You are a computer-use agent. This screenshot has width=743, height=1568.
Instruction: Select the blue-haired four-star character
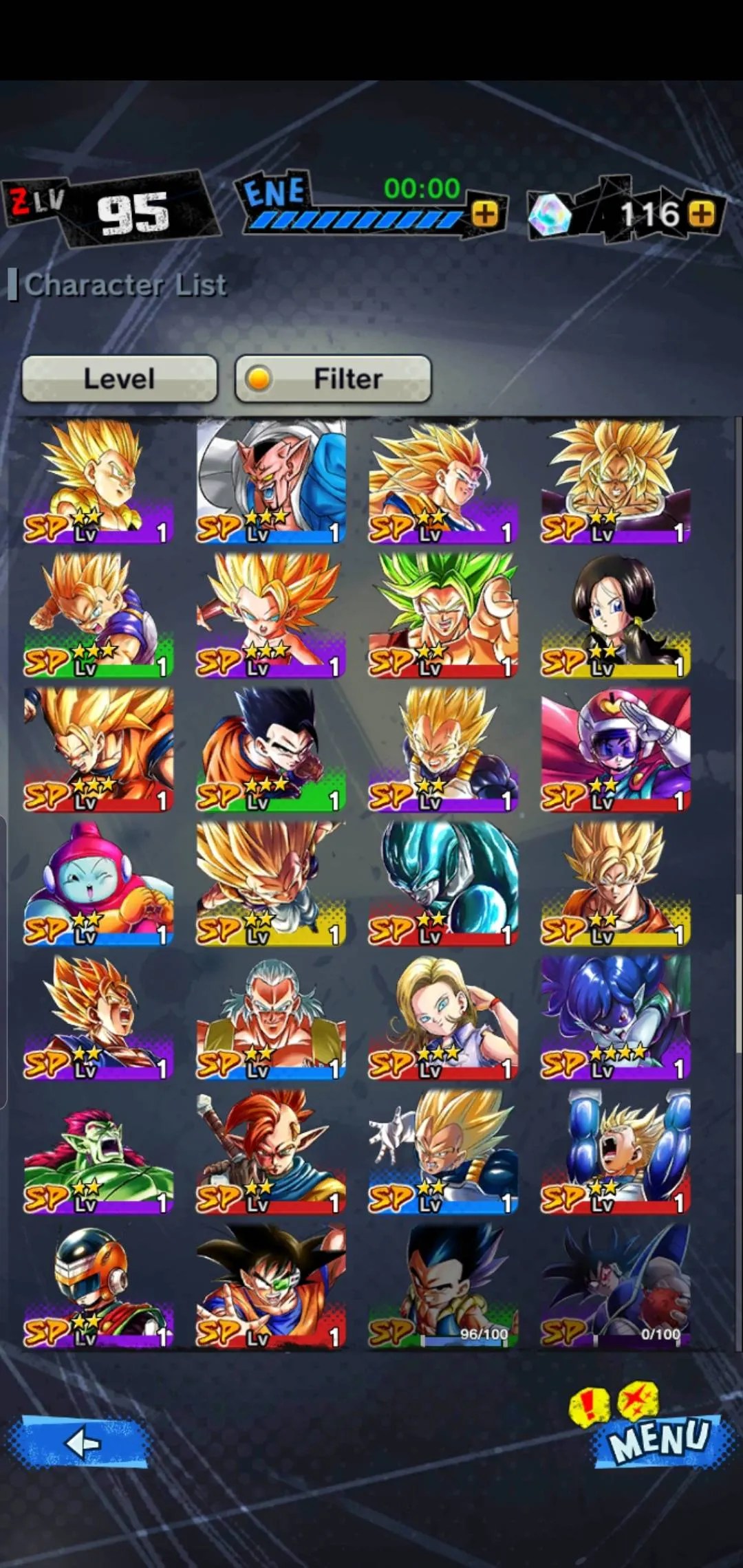pyautogui.click(x=615, y=1016)
